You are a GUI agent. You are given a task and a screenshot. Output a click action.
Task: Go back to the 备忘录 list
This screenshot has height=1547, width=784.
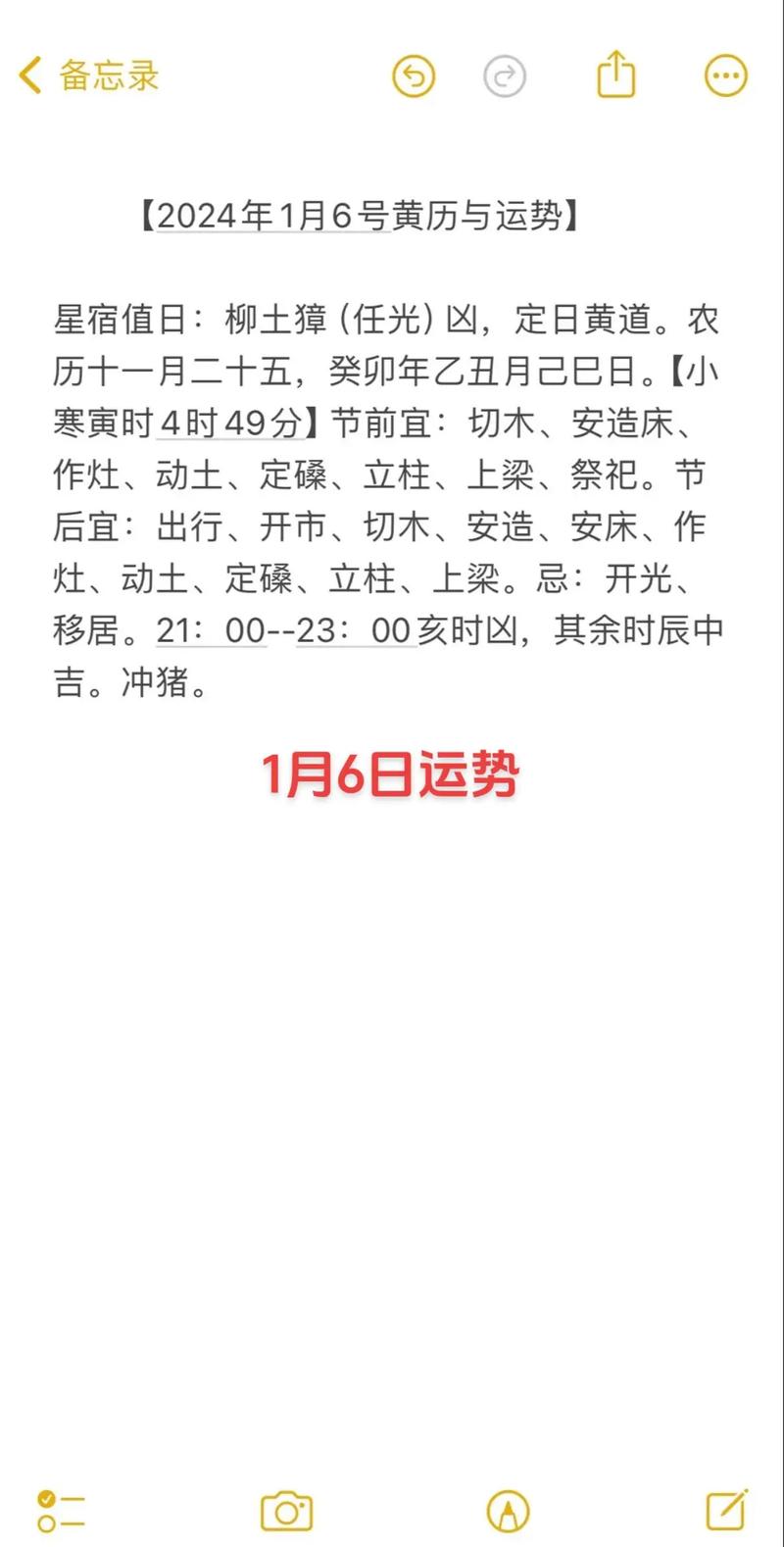pos(88,75)
